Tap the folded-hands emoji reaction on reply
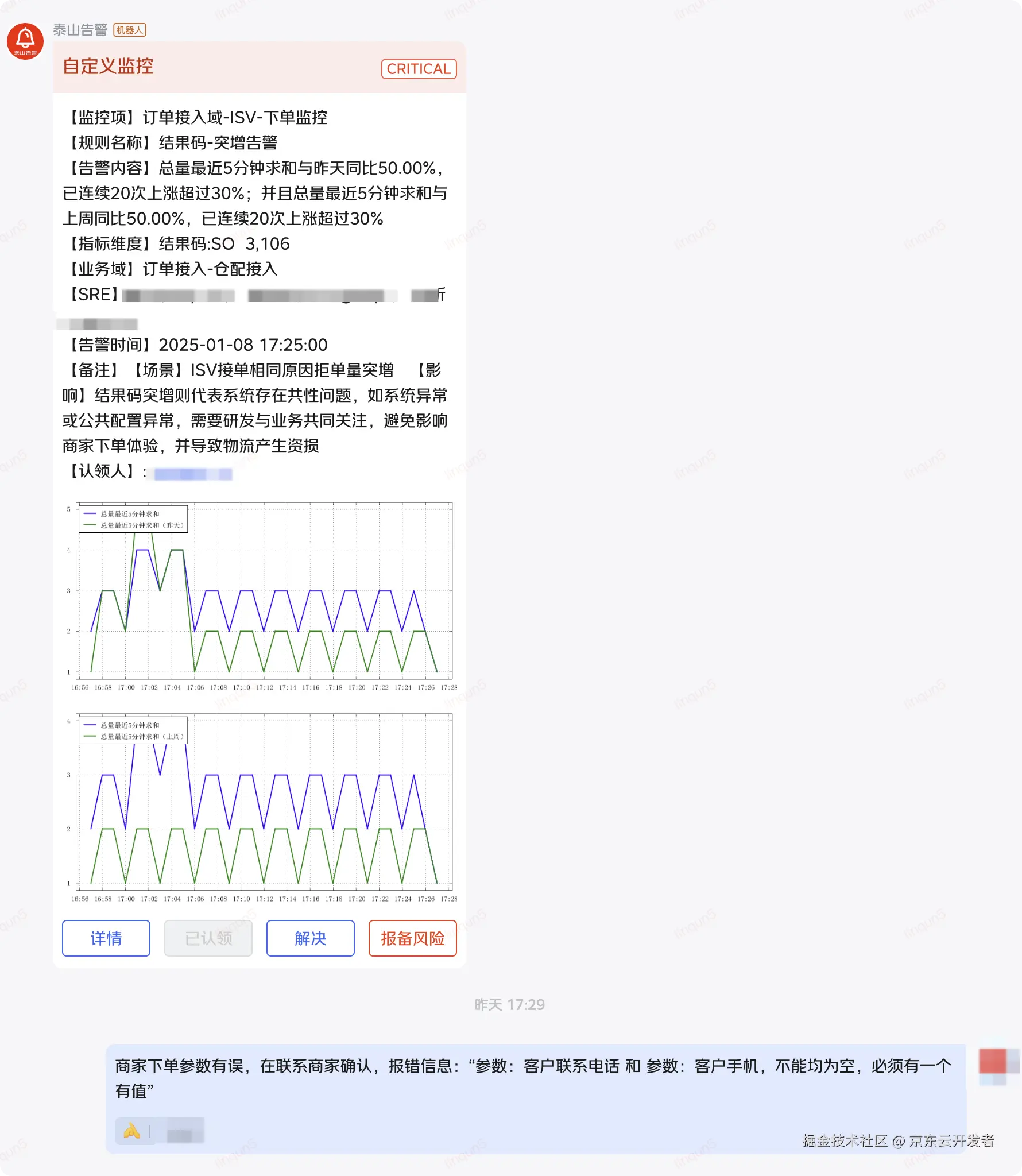 (132, 1131)
